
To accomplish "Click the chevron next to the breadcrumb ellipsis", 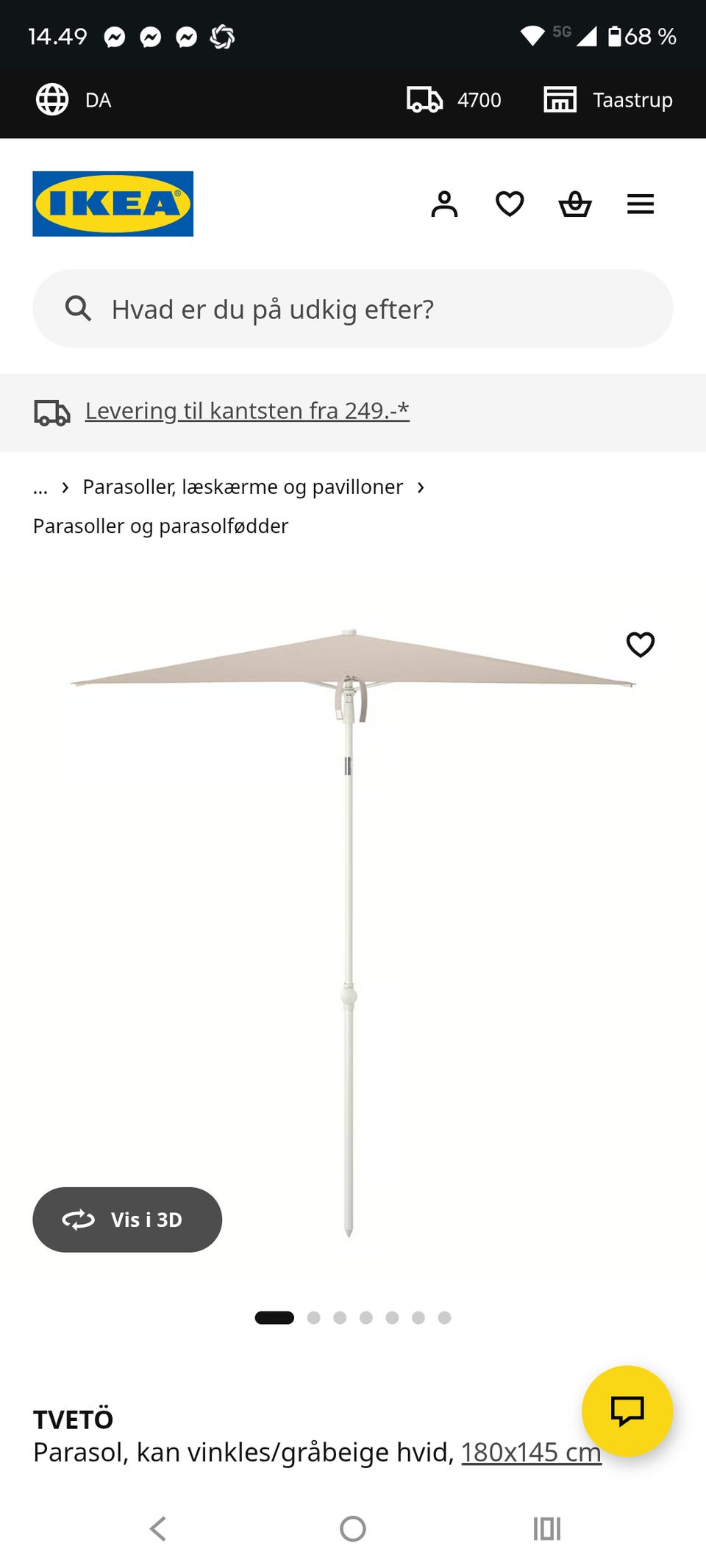I will (65, 487).
